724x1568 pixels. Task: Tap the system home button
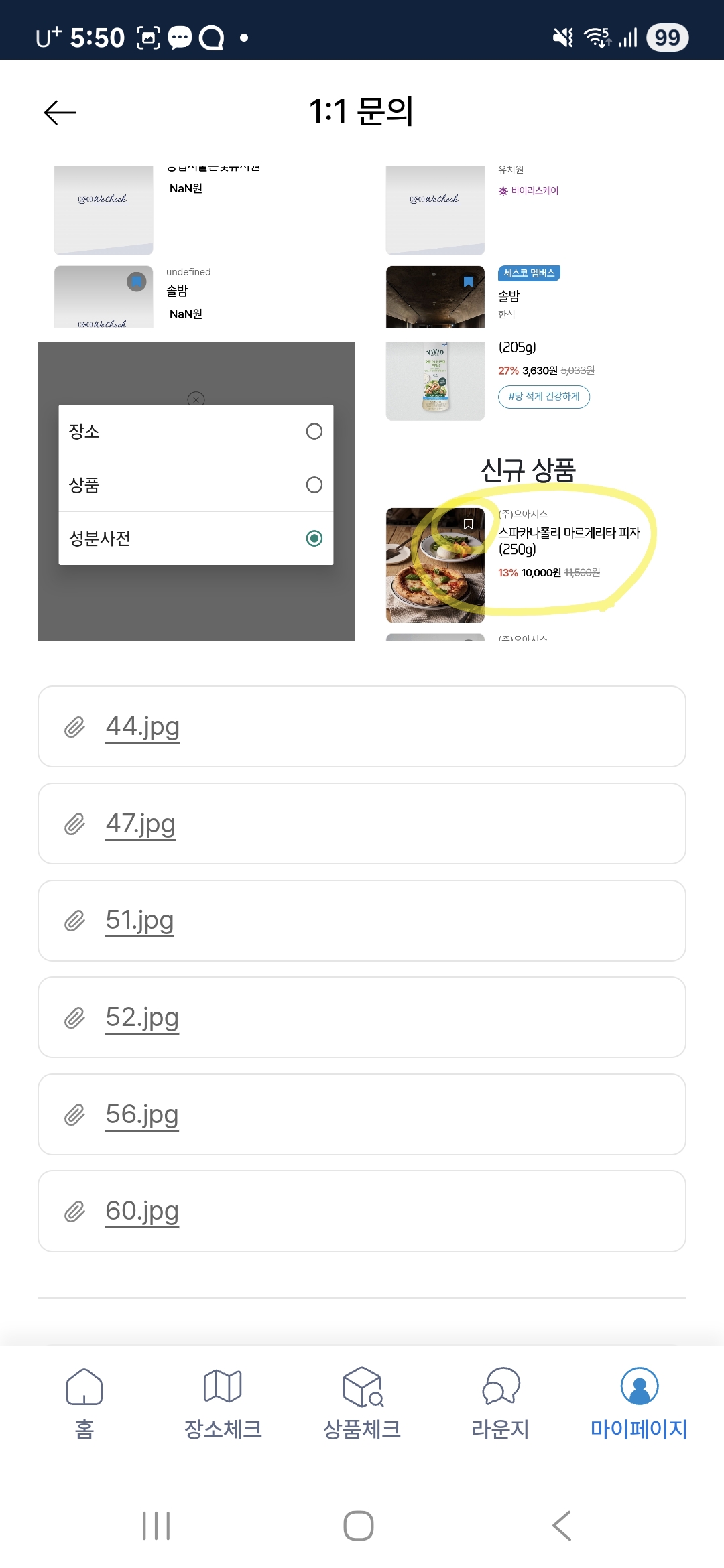(359, 1526)
